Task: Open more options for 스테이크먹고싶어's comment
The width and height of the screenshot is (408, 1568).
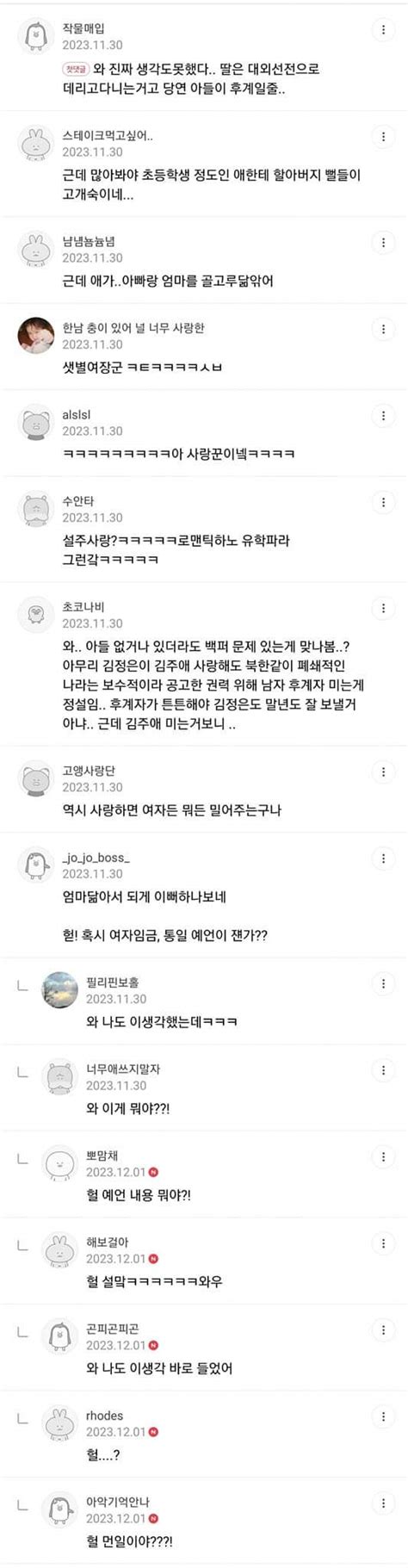Action: coord(383,136)
